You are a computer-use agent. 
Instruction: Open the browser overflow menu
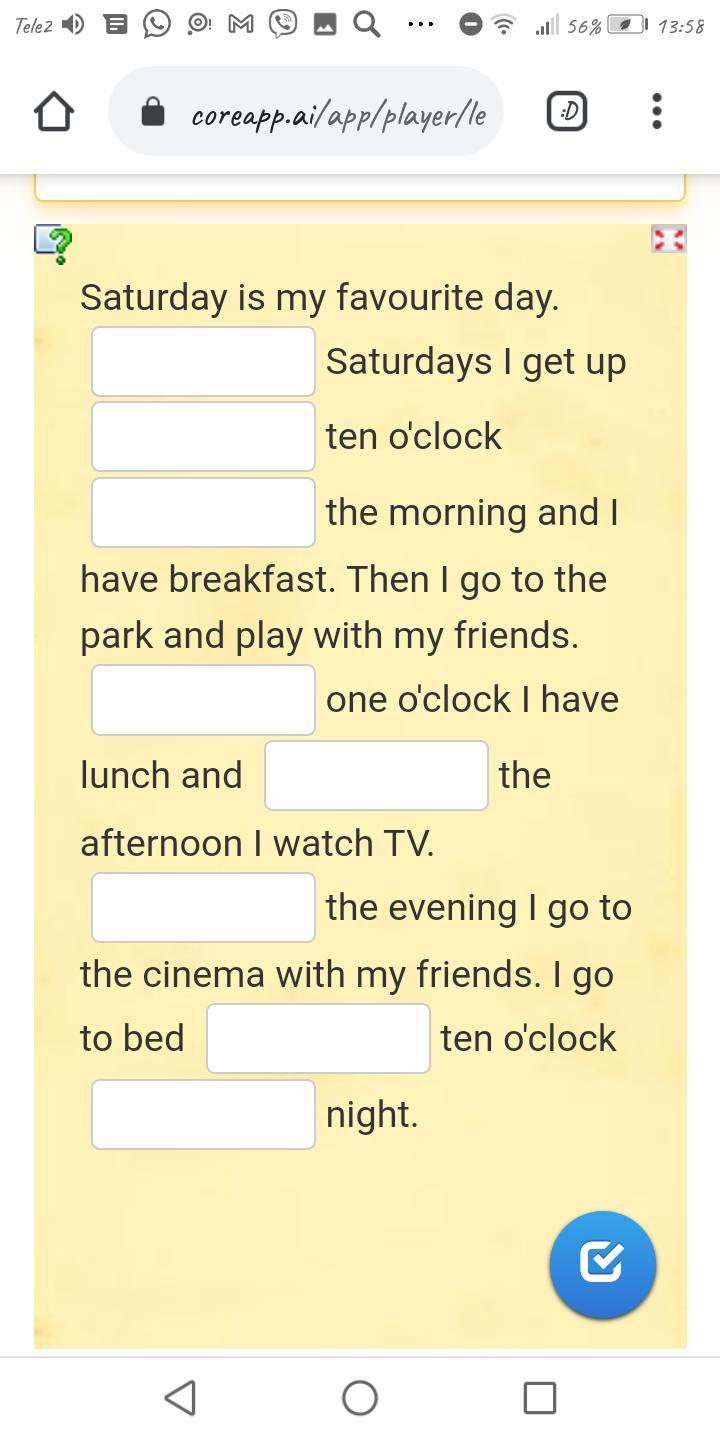pyautogui.click(x=656, y=111)
